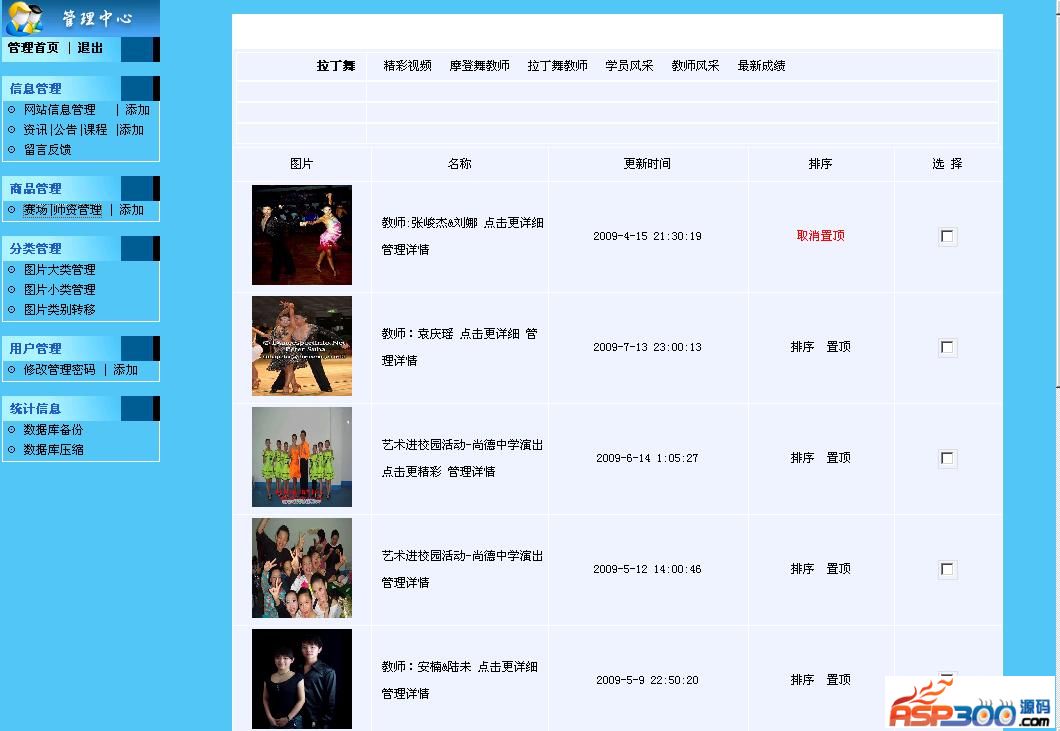
Task: Log out via 退出
Action: coord(90,48)
